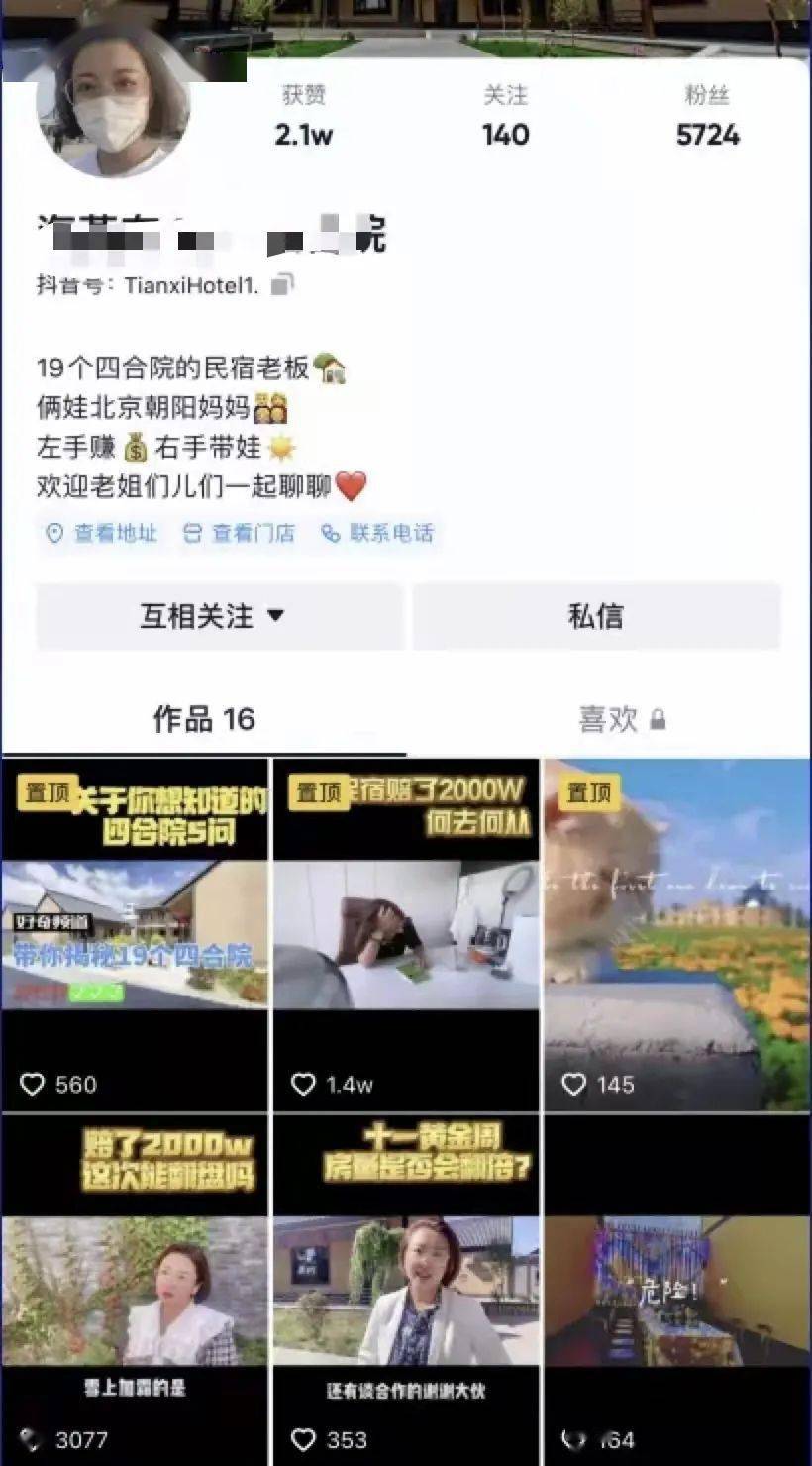This screenshot has width=812, height=1466.
Task: Open the pinned video about 四合院5问
Action: pos(135,934)
